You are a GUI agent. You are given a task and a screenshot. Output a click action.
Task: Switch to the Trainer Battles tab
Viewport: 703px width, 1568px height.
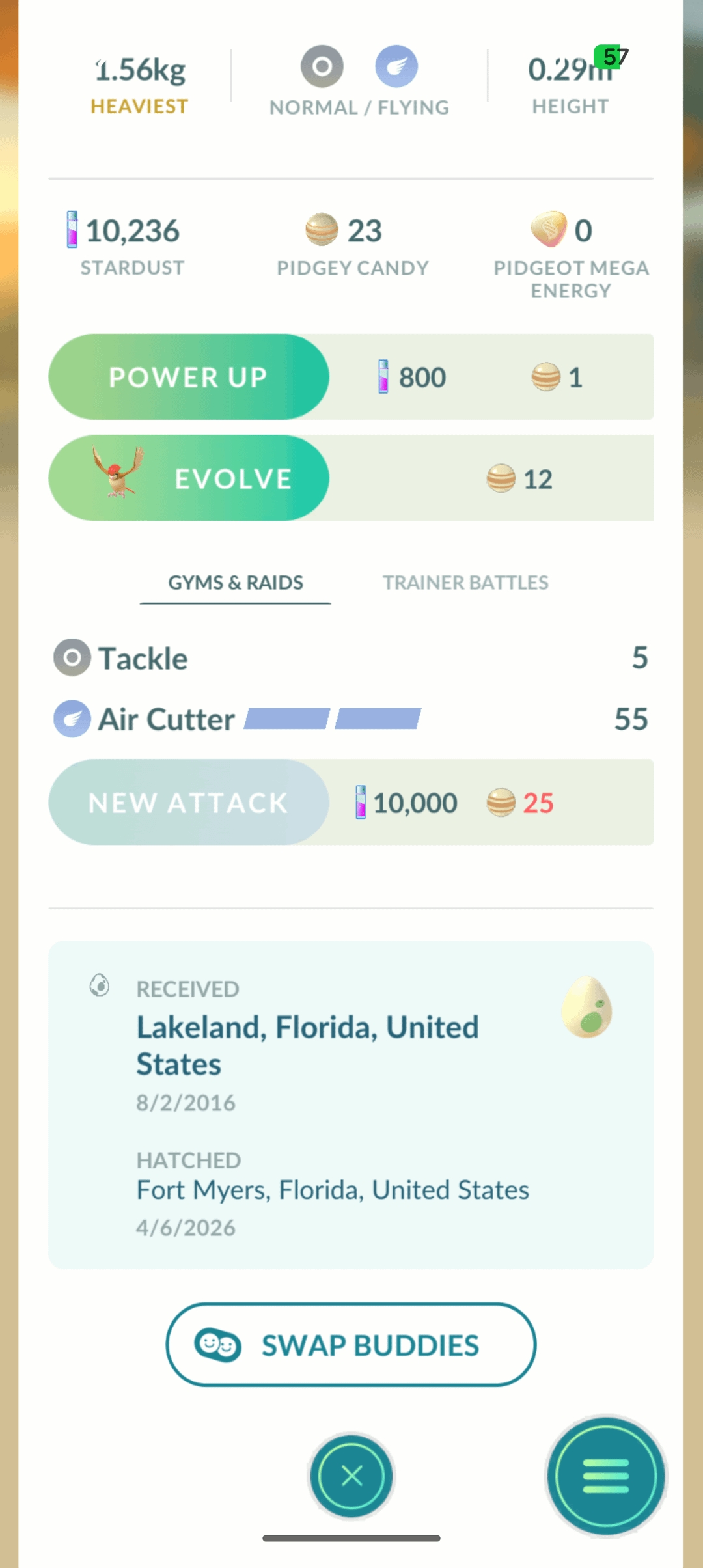[465, 583]
